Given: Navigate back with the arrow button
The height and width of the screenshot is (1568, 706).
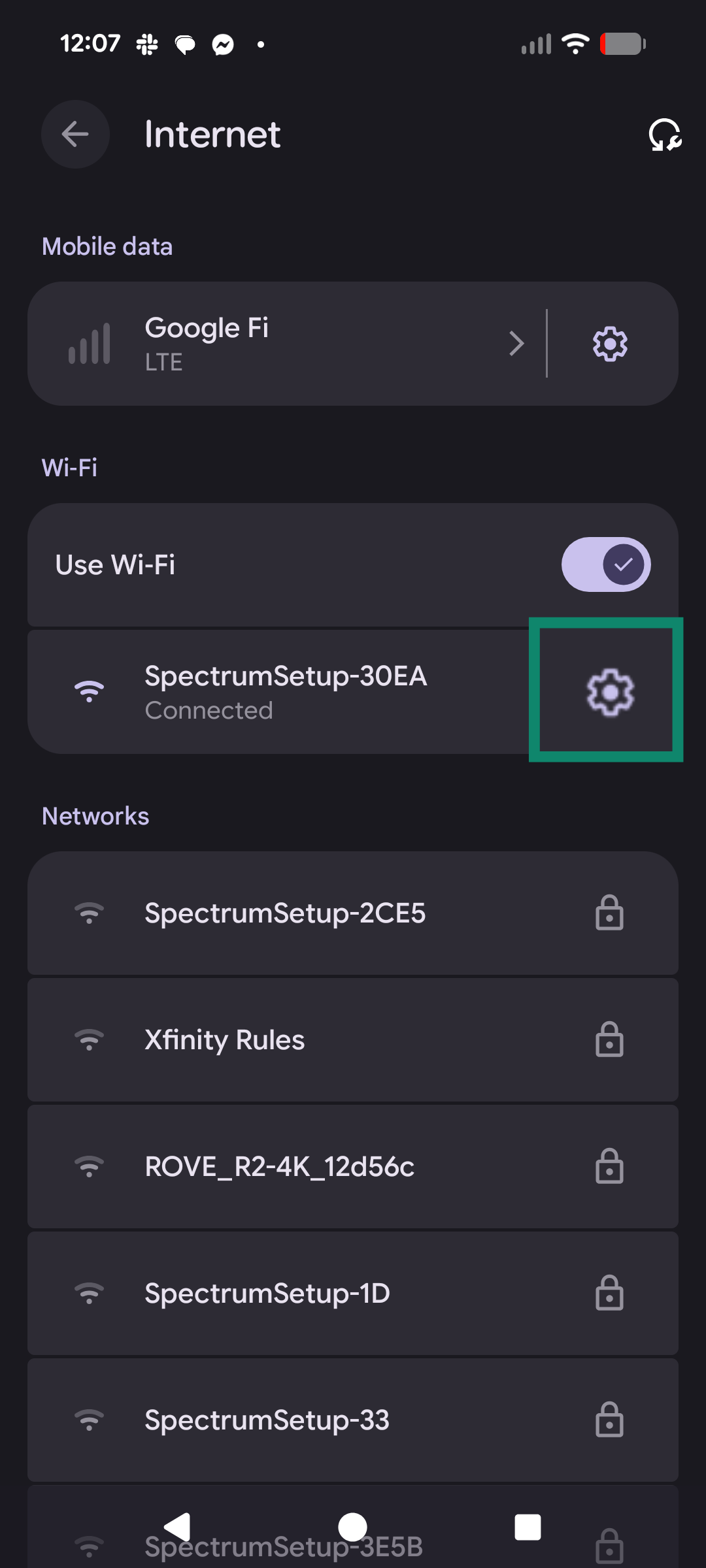Looking at the screenshot, I should (x=75, y=134).
